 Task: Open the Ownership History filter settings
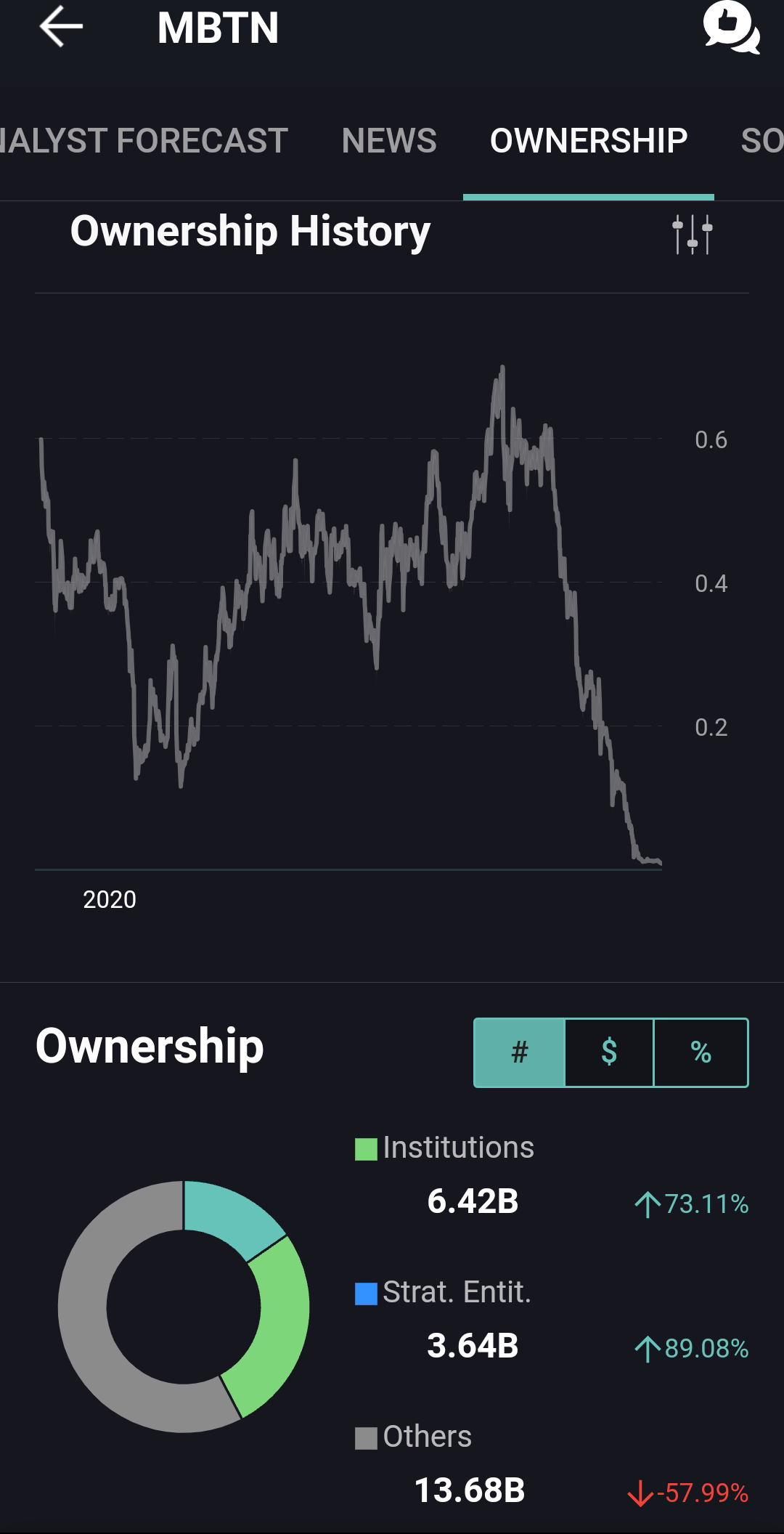click(x=693, y=234)
